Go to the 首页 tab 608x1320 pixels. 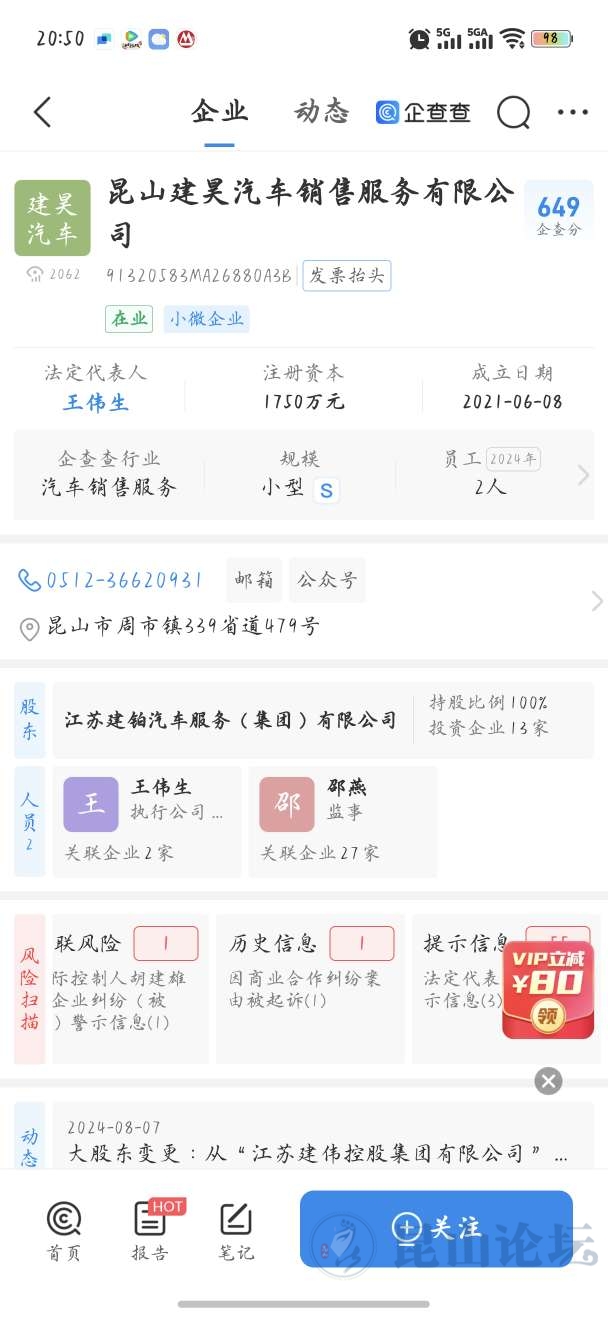point(64,1230)
